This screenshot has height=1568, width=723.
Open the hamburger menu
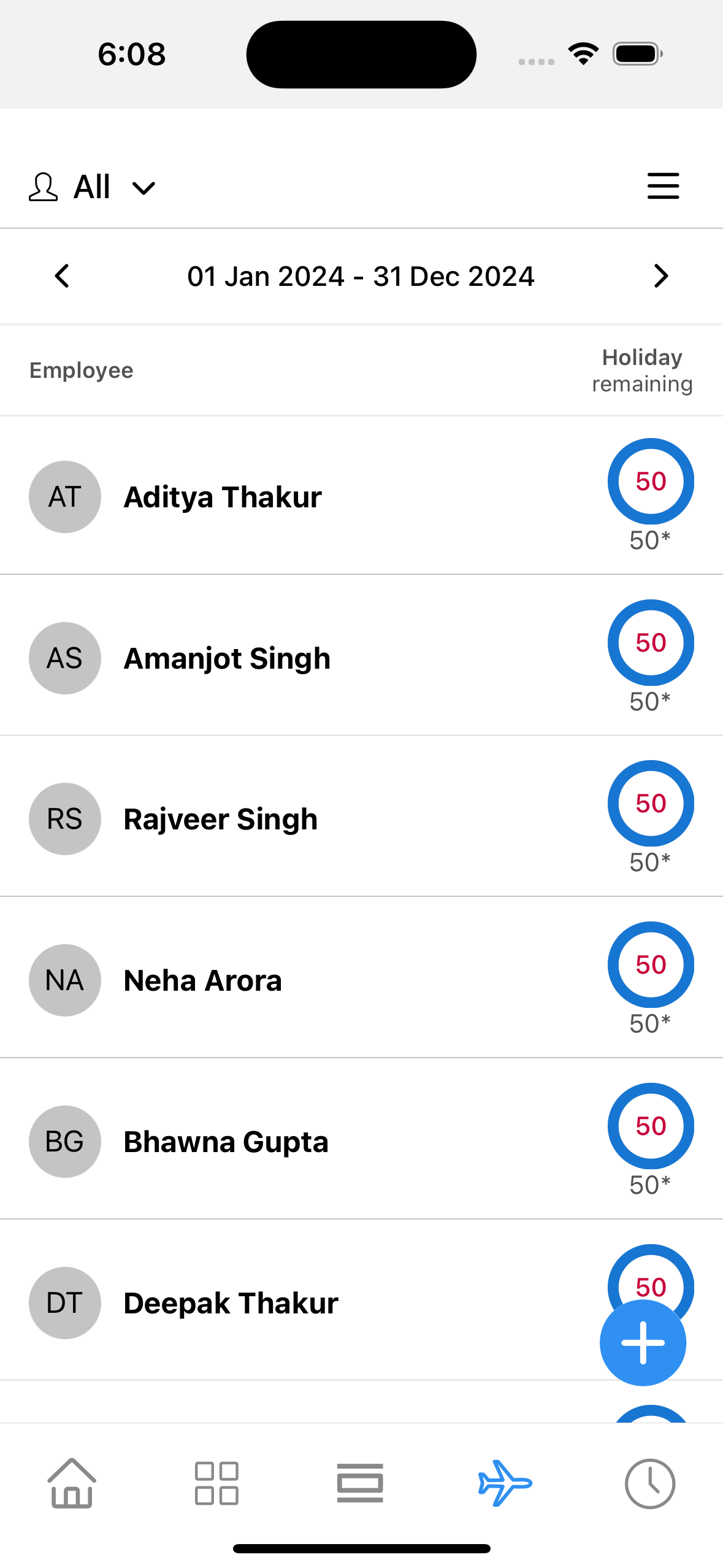click(x=663, y=186)
